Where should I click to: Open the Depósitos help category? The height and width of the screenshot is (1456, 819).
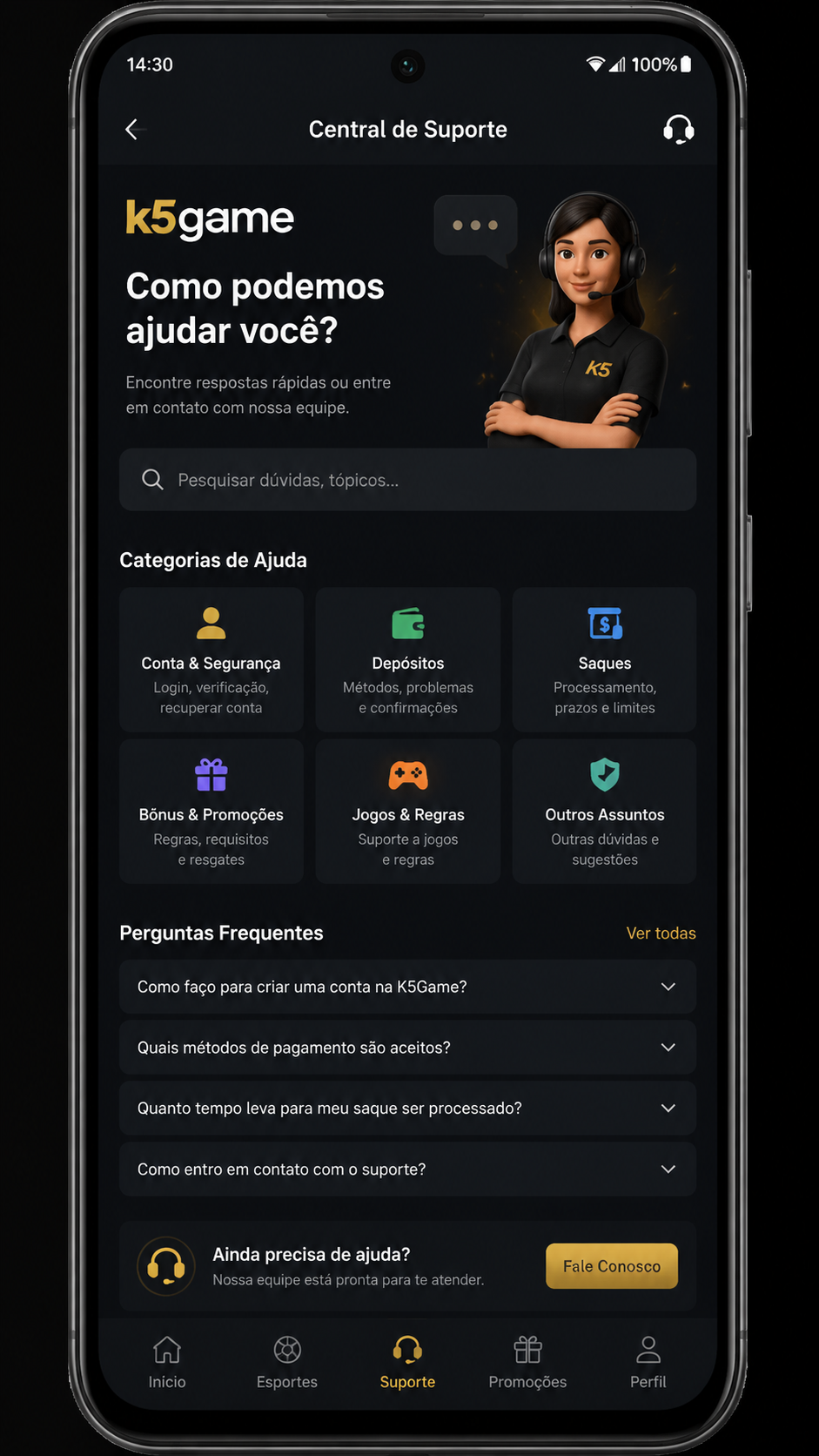coord(408,659)
